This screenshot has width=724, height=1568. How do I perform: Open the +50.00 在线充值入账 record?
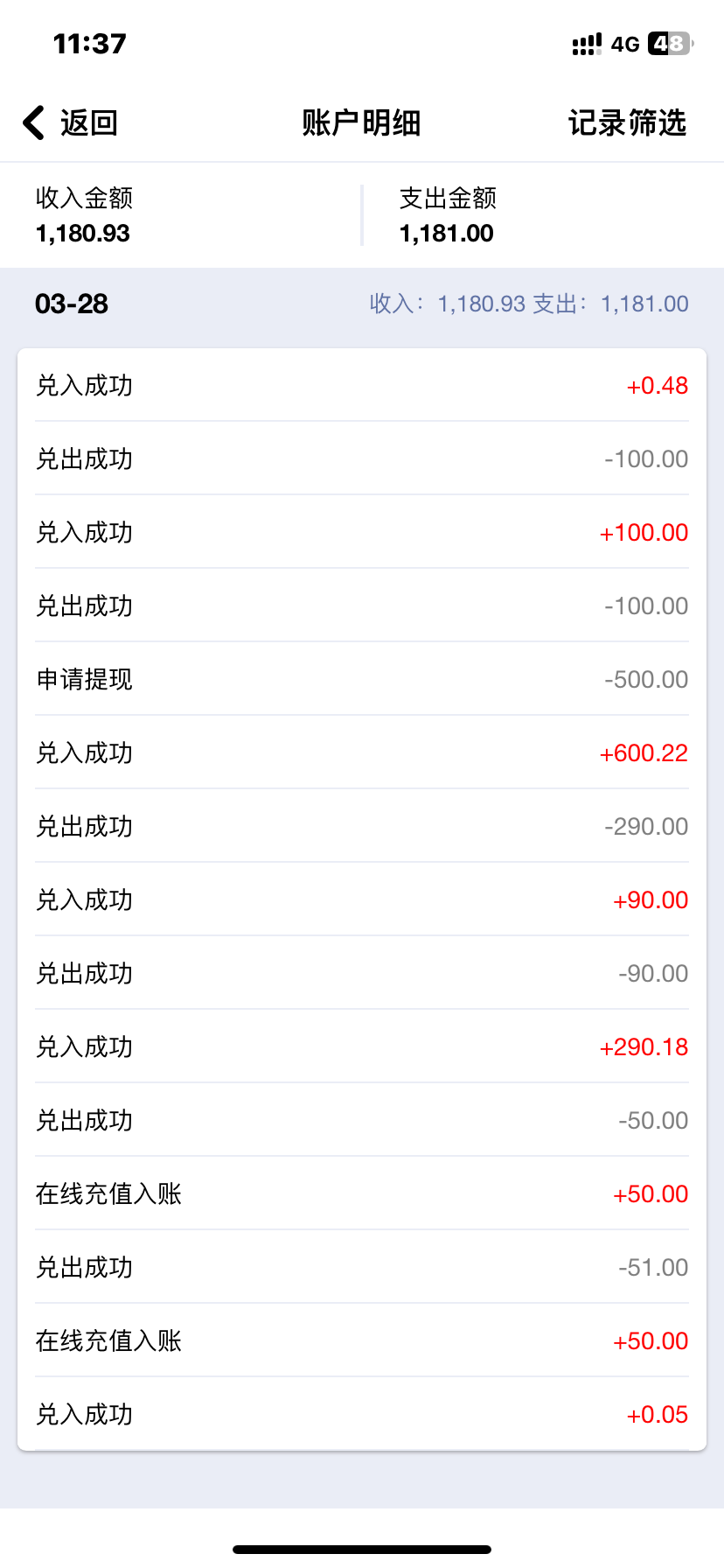click(x=361, y=1193)
